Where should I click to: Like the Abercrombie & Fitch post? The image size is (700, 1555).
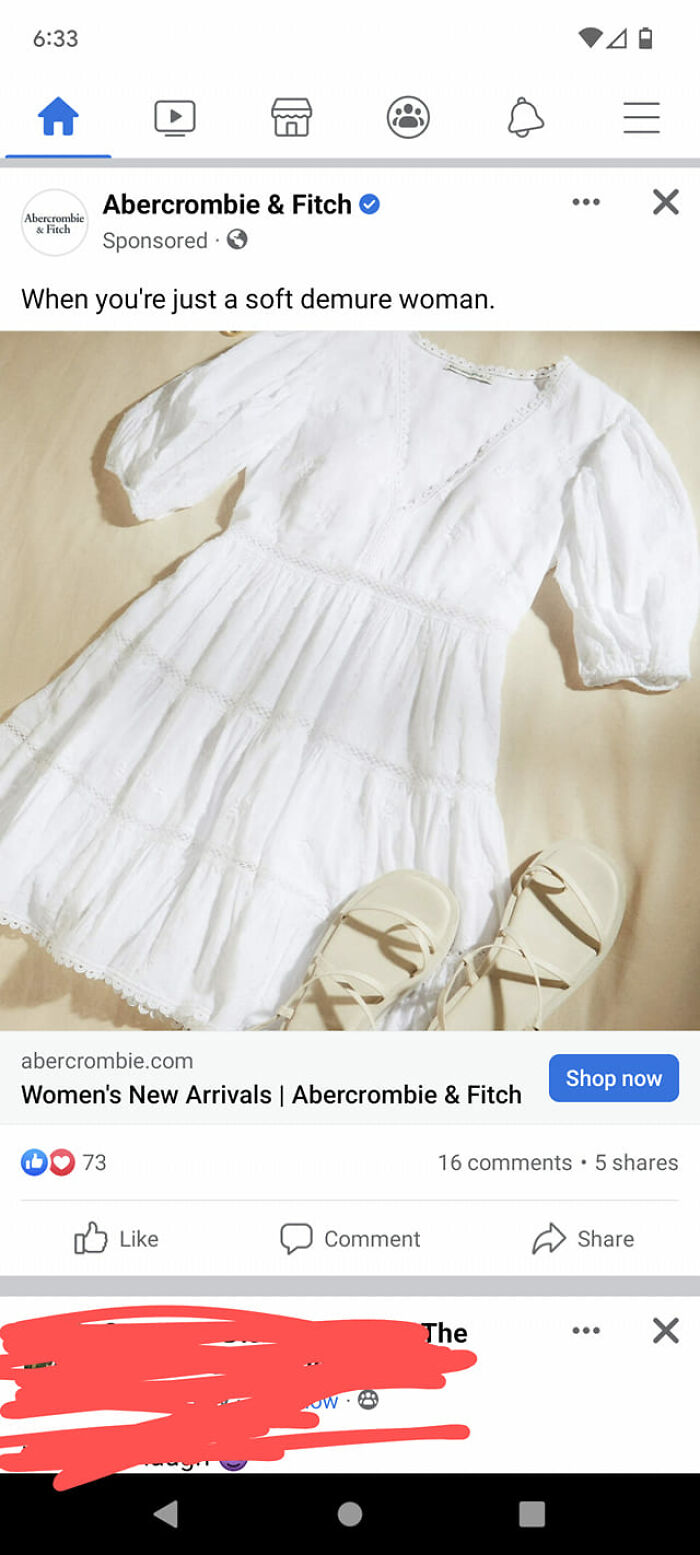click(116, 1238)
